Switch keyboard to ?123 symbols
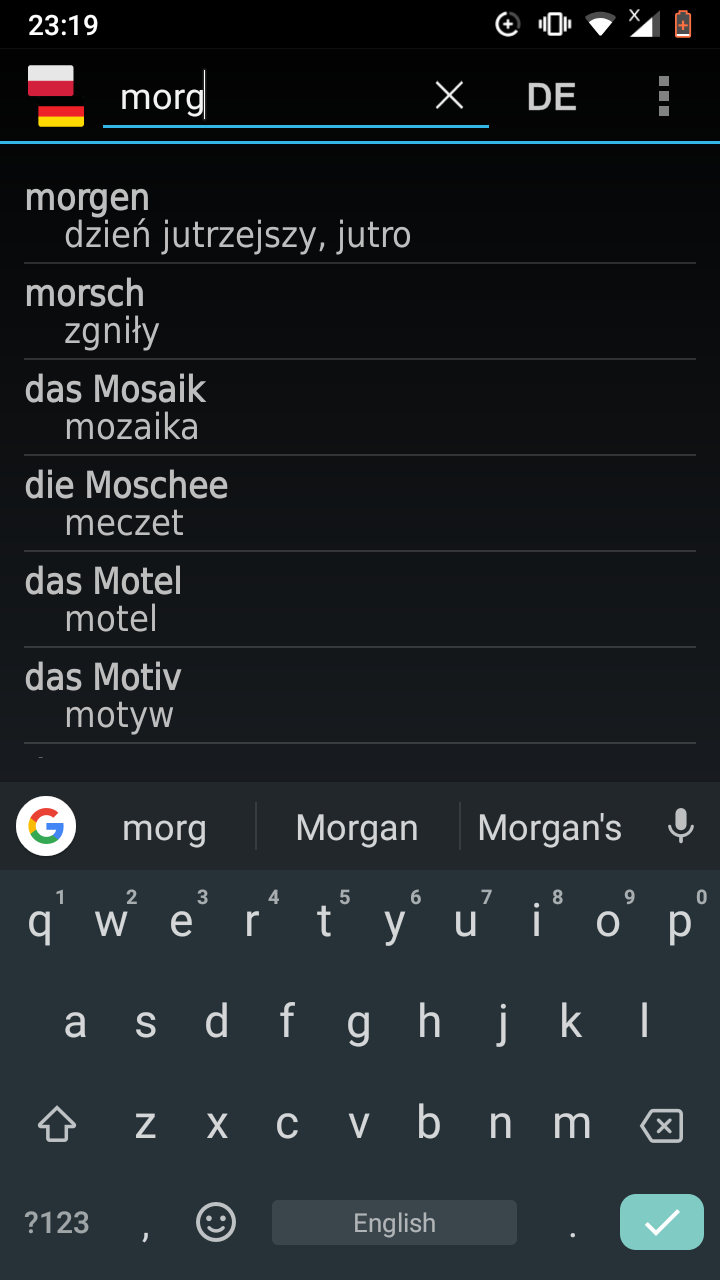 pos(57,1222)
